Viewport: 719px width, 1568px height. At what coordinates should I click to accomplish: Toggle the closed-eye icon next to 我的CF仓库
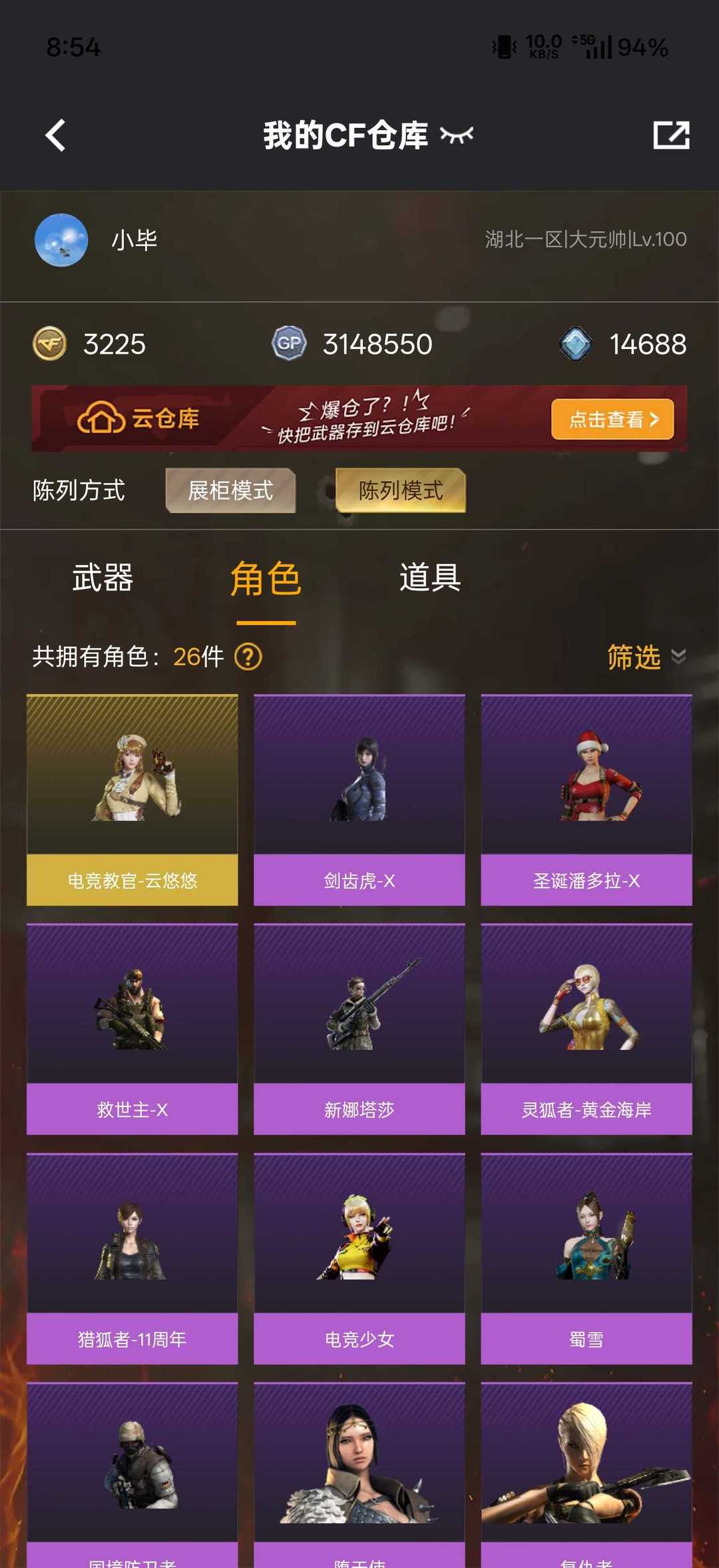pos(455,135)
